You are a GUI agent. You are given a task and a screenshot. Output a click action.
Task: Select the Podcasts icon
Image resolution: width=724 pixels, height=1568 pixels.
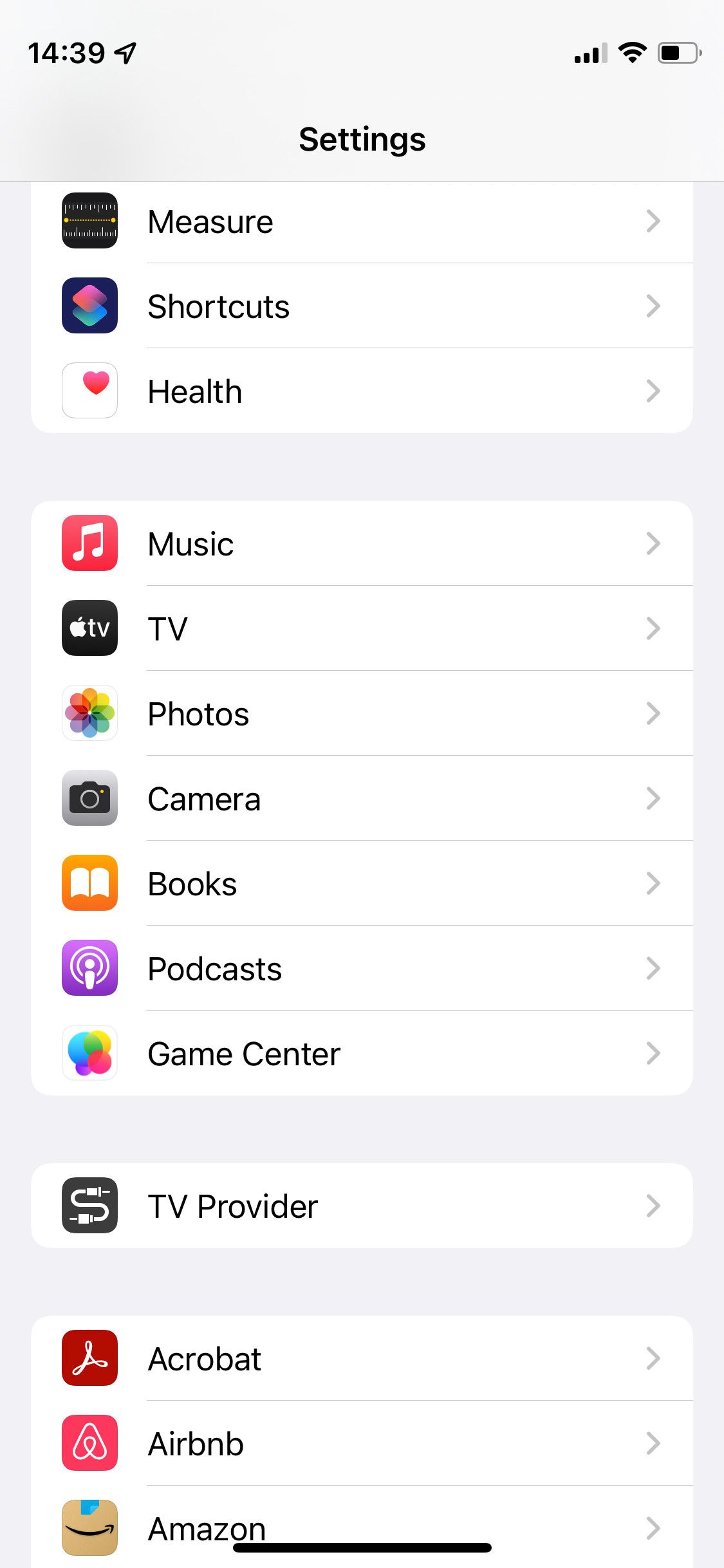coord(89,968)
